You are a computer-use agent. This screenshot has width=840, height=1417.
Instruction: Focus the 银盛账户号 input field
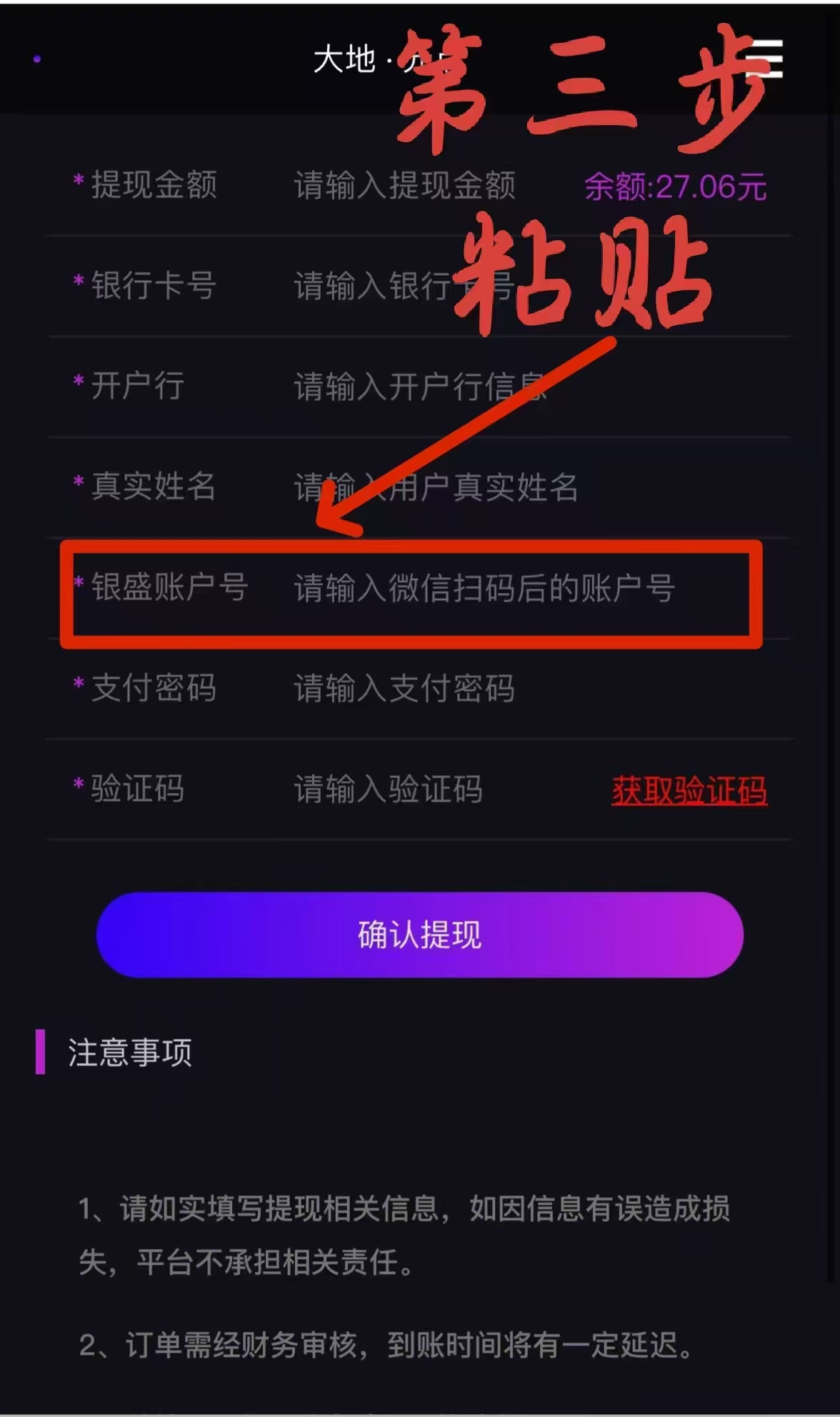point(484,589)
